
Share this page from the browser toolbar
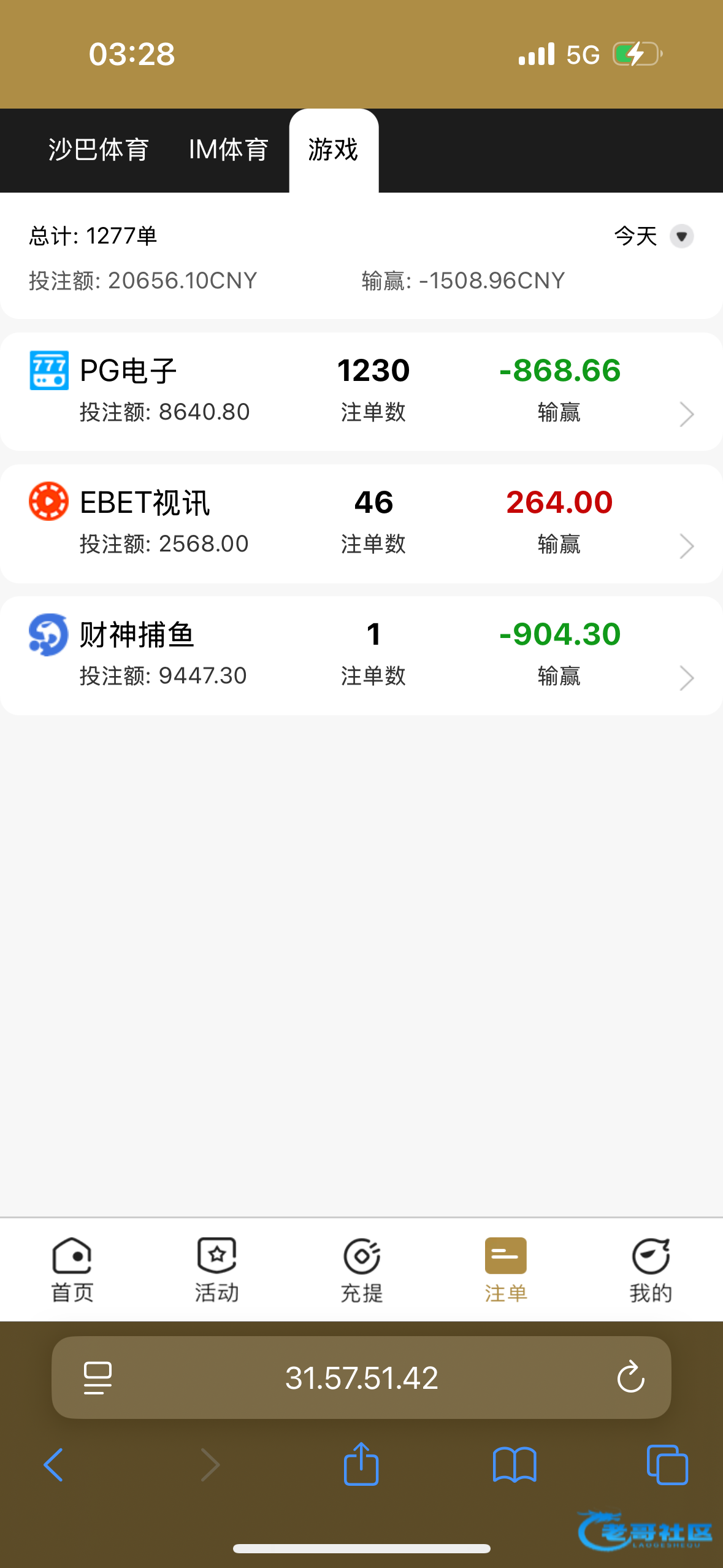click(x=361, y=1464)
